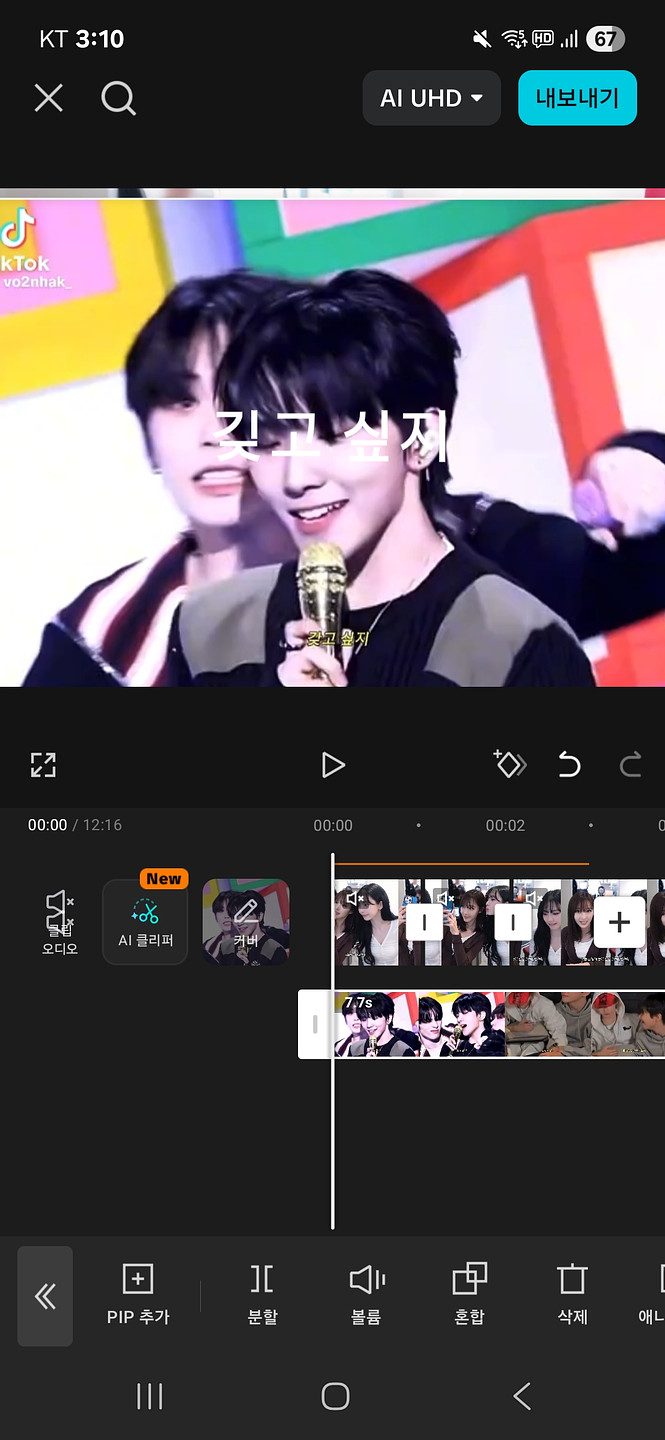Undo the last edit
The width and height of the screenshot is (665, 1440).
coord(569,765)
